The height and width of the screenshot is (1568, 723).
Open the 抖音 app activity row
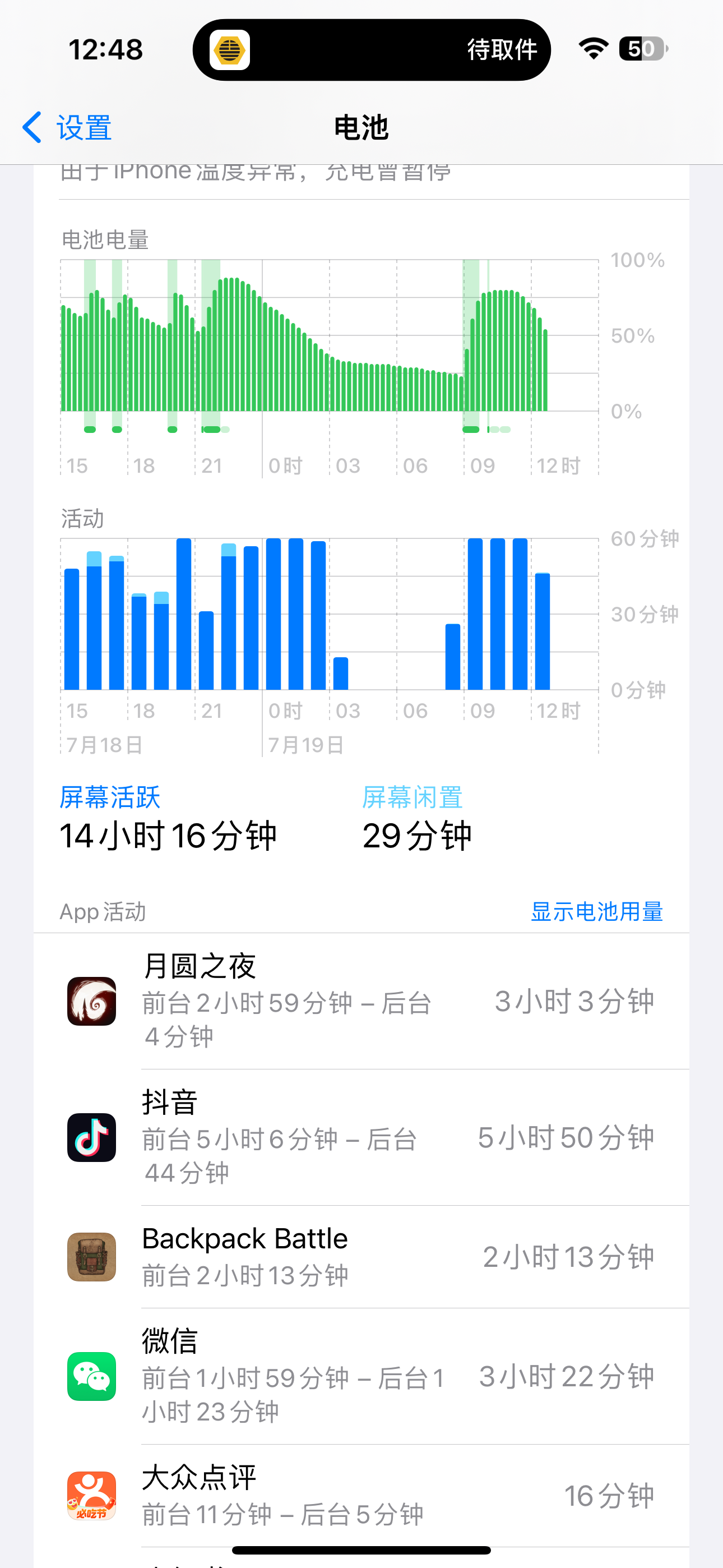(x=361, y=1137)
